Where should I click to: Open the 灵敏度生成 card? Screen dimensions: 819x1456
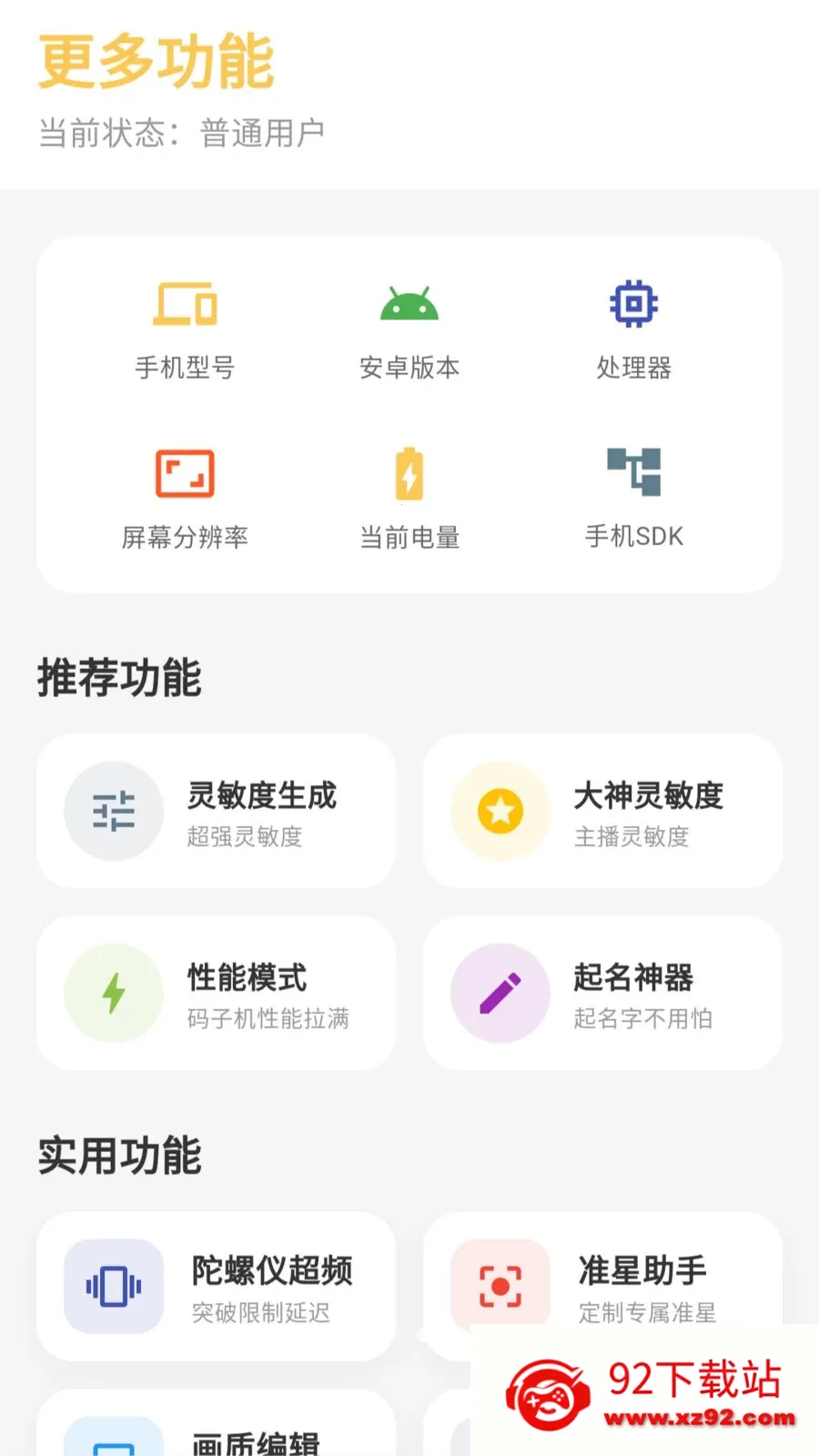click(216, 811)
